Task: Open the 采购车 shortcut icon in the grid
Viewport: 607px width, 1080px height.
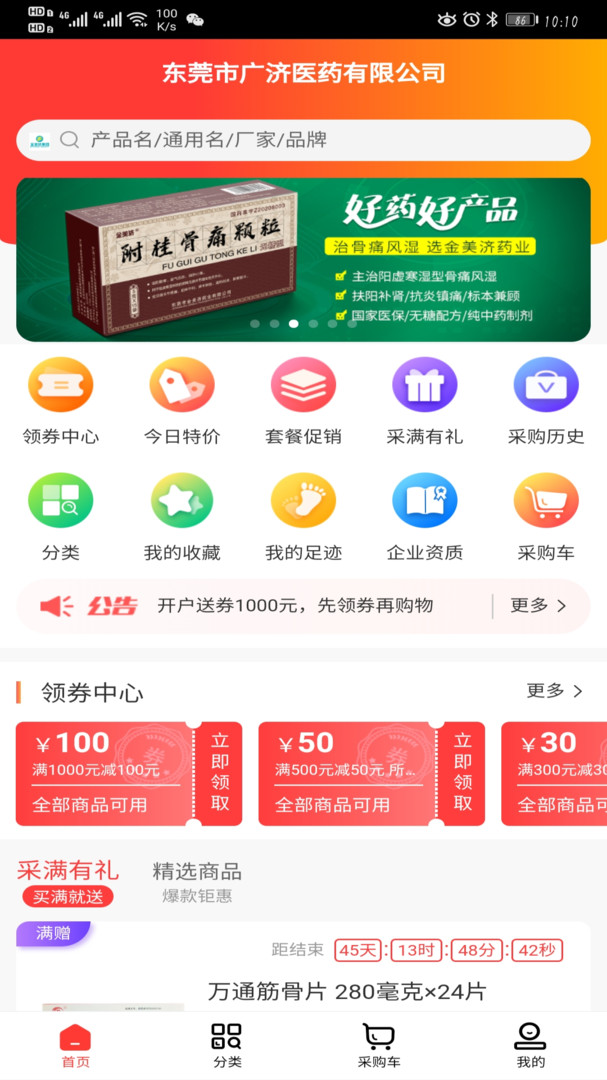Action: (x=546, y=517)
